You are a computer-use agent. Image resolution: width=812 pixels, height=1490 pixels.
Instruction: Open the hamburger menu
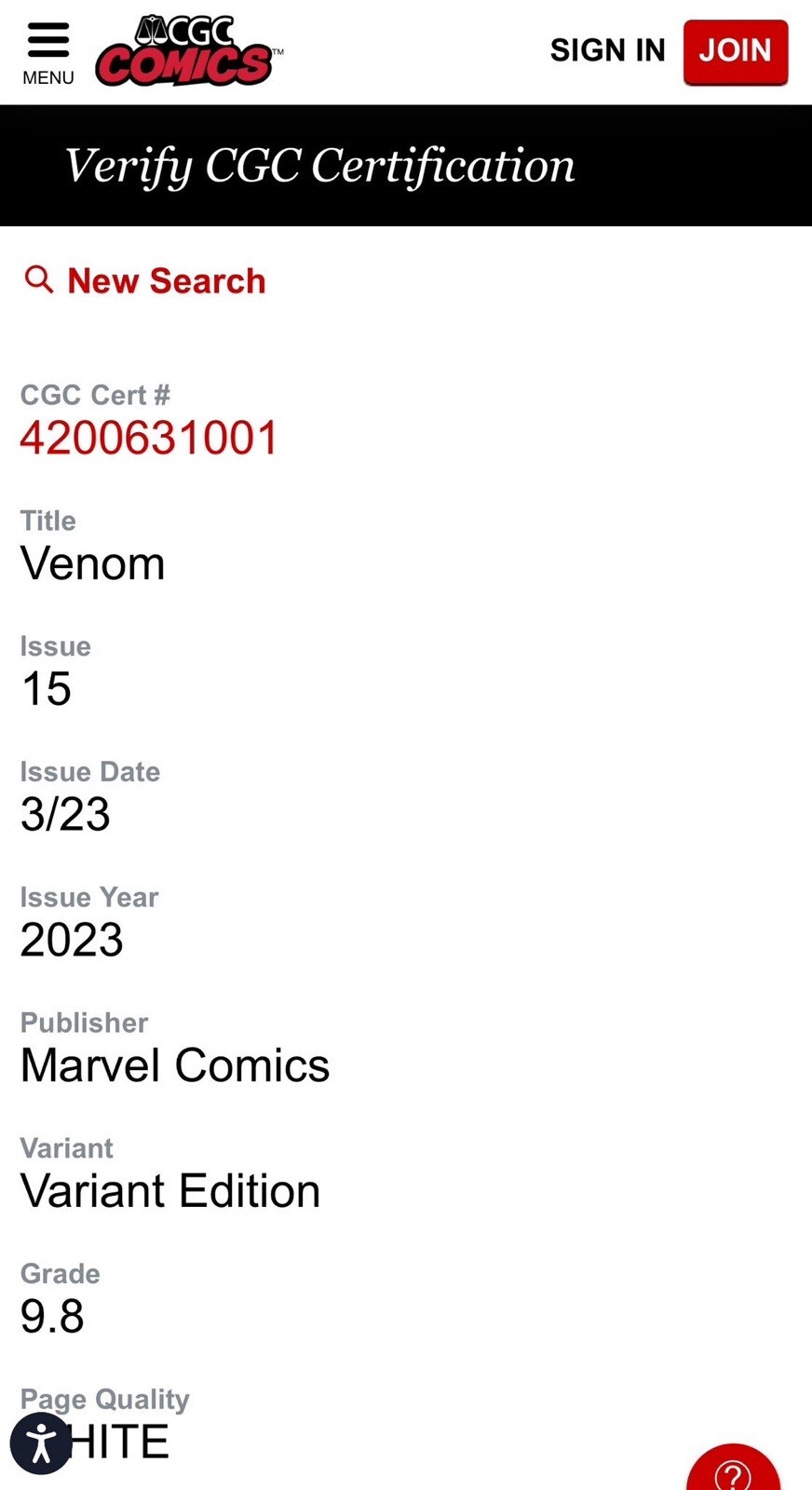coord(47,52)
